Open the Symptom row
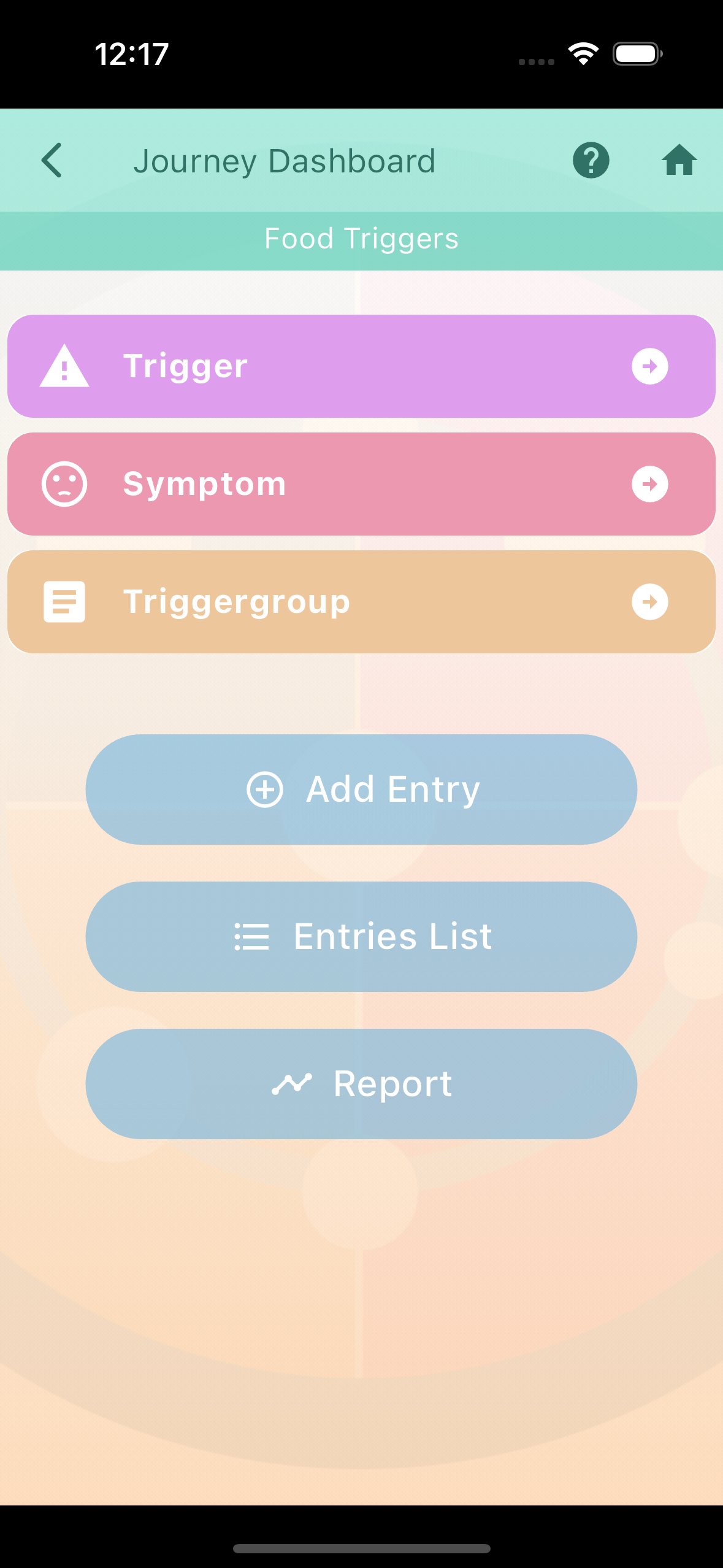 361,484
